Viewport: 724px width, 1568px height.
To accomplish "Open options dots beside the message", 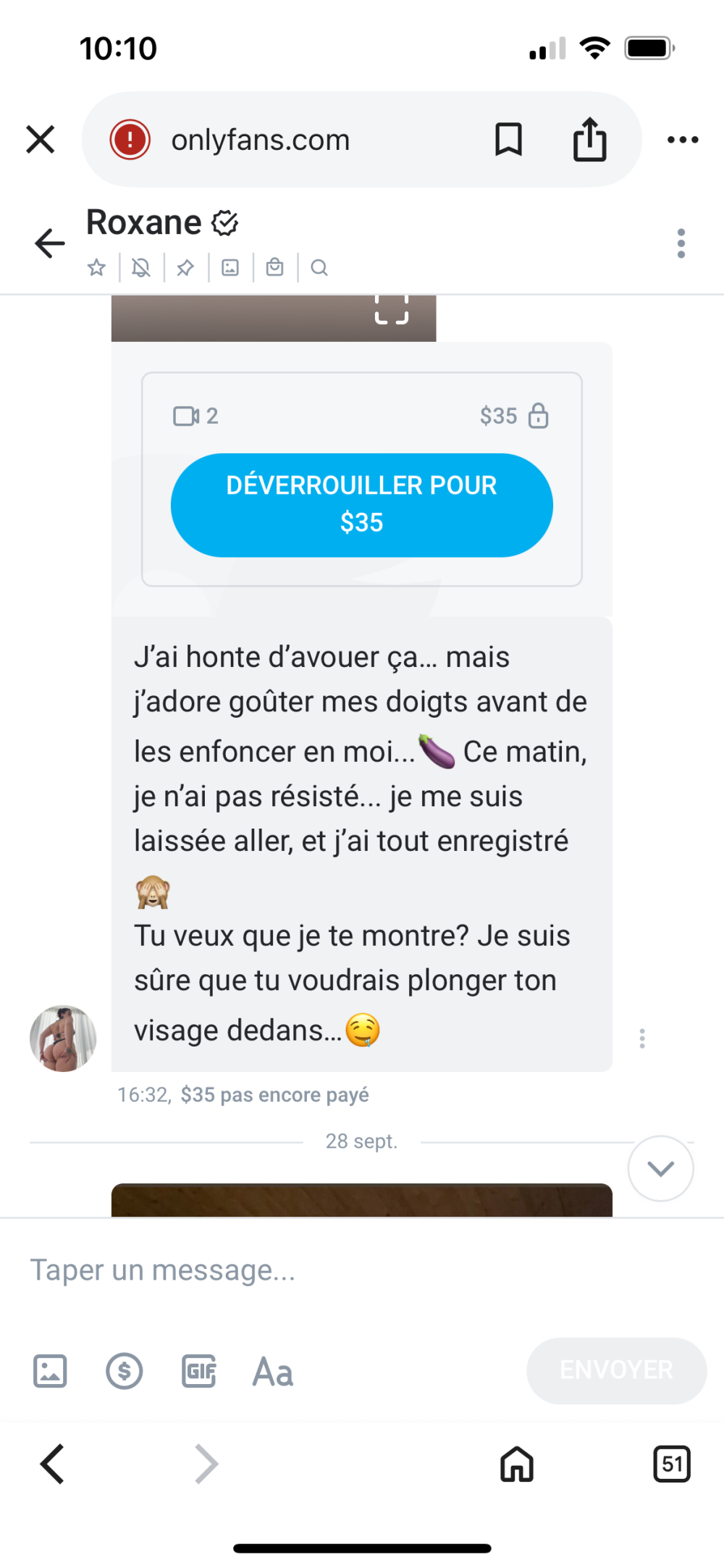I will click(641, 1038).
